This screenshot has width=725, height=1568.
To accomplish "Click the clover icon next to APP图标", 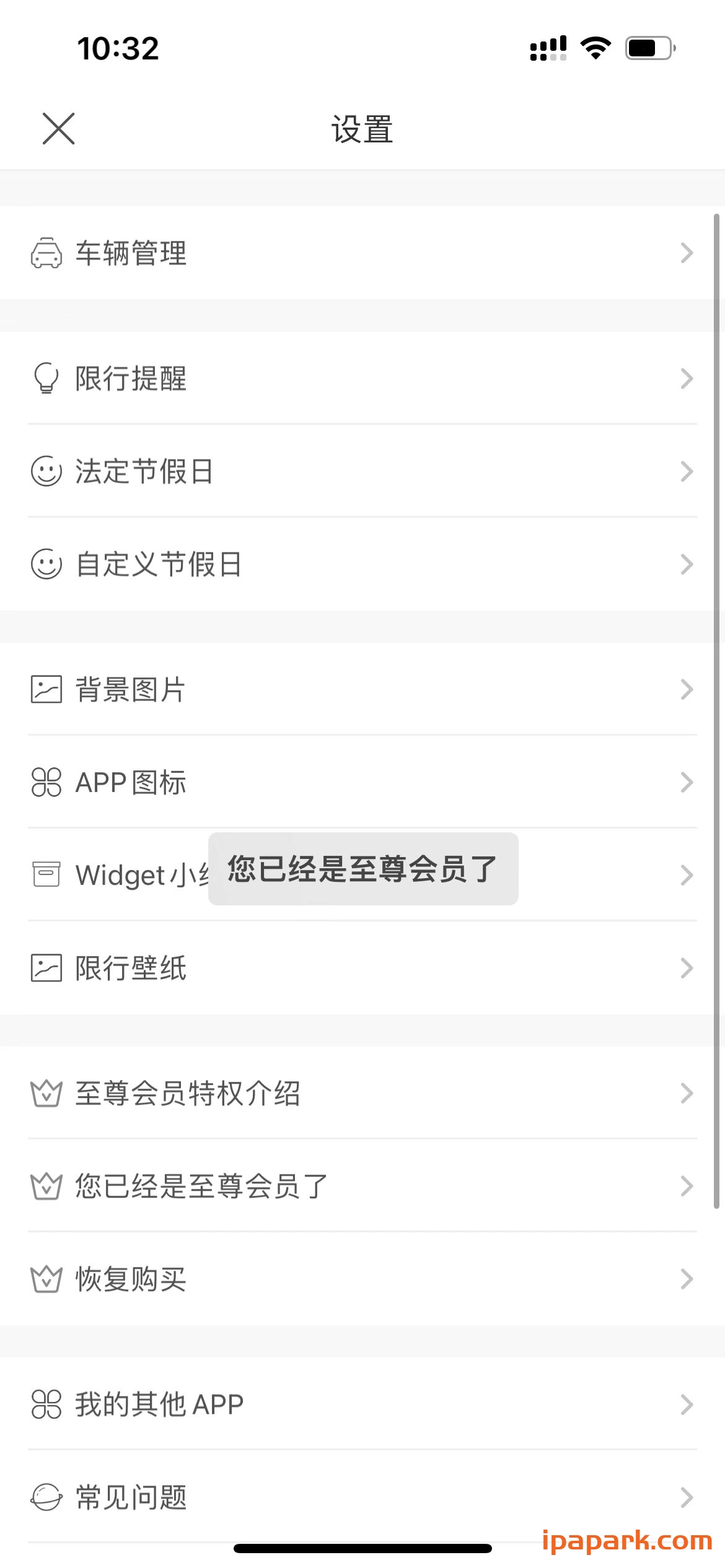I will 45,782.
